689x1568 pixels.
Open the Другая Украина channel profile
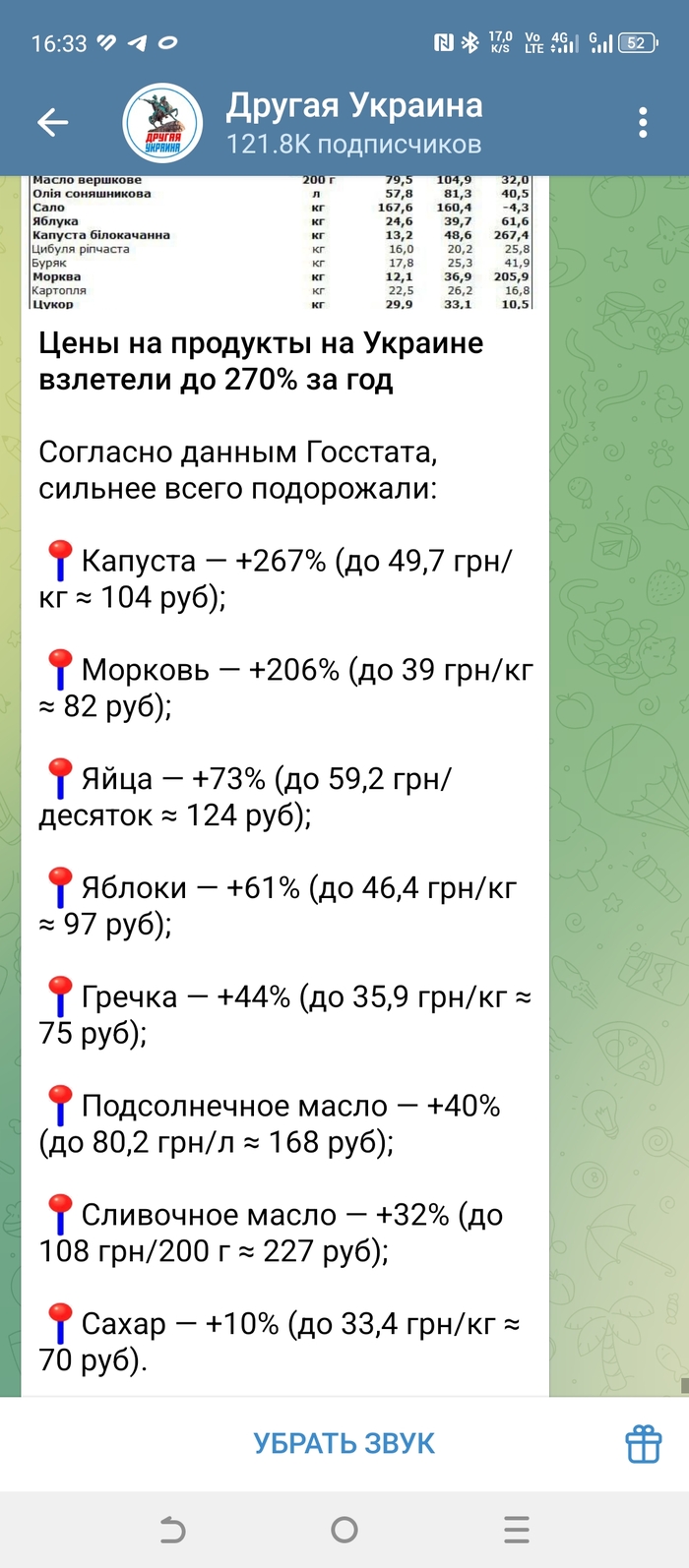pos(353,122)
